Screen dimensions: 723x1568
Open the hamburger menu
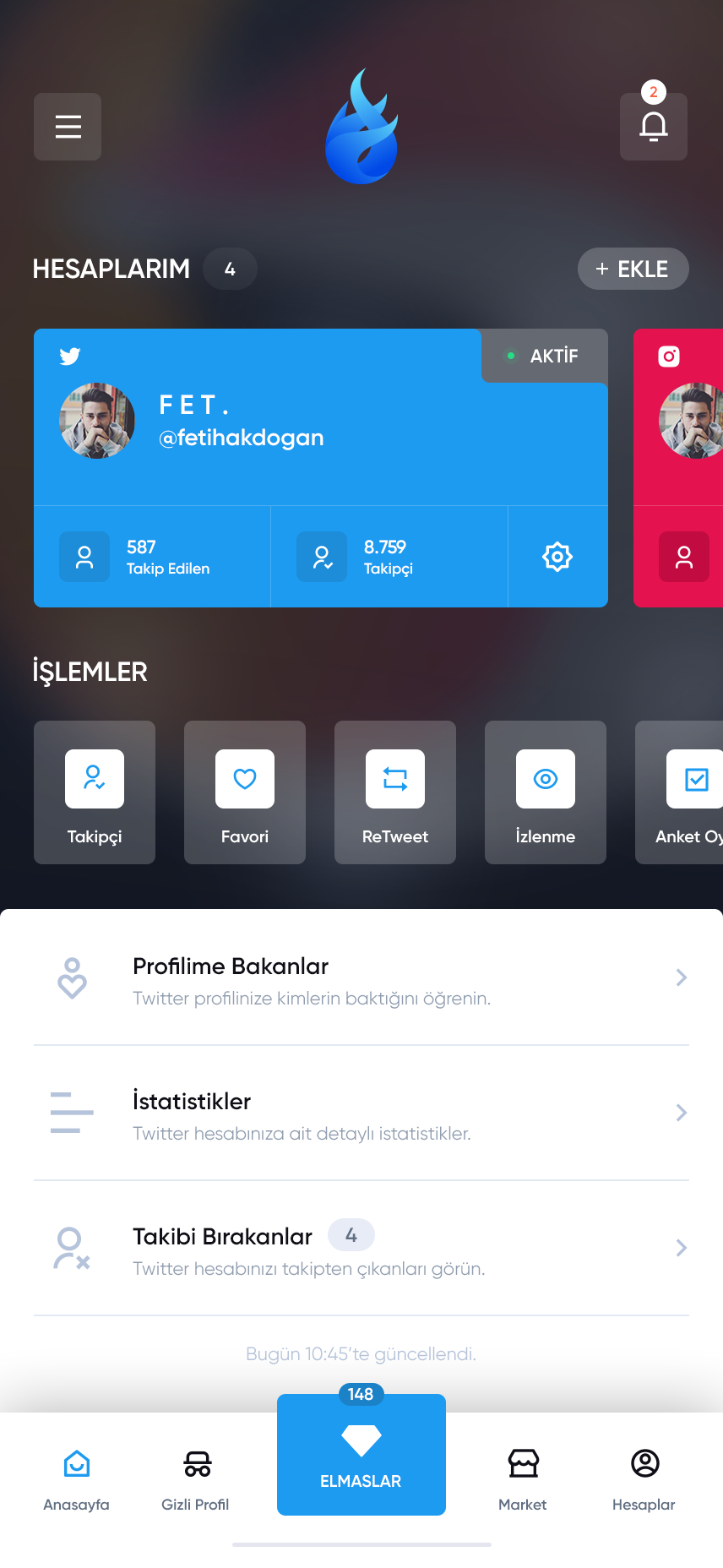pos(68,127)
